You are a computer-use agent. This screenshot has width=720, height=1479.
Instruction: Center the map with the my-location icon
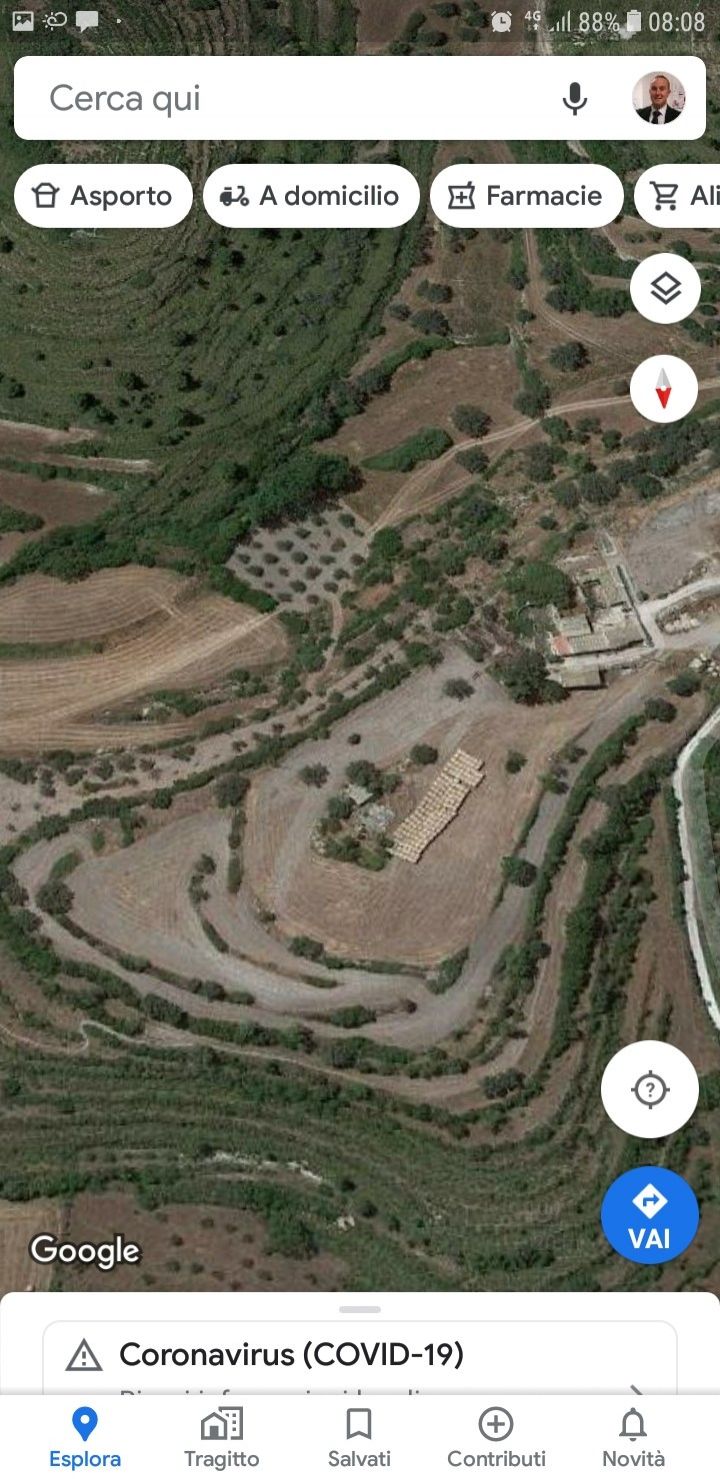650,1090
